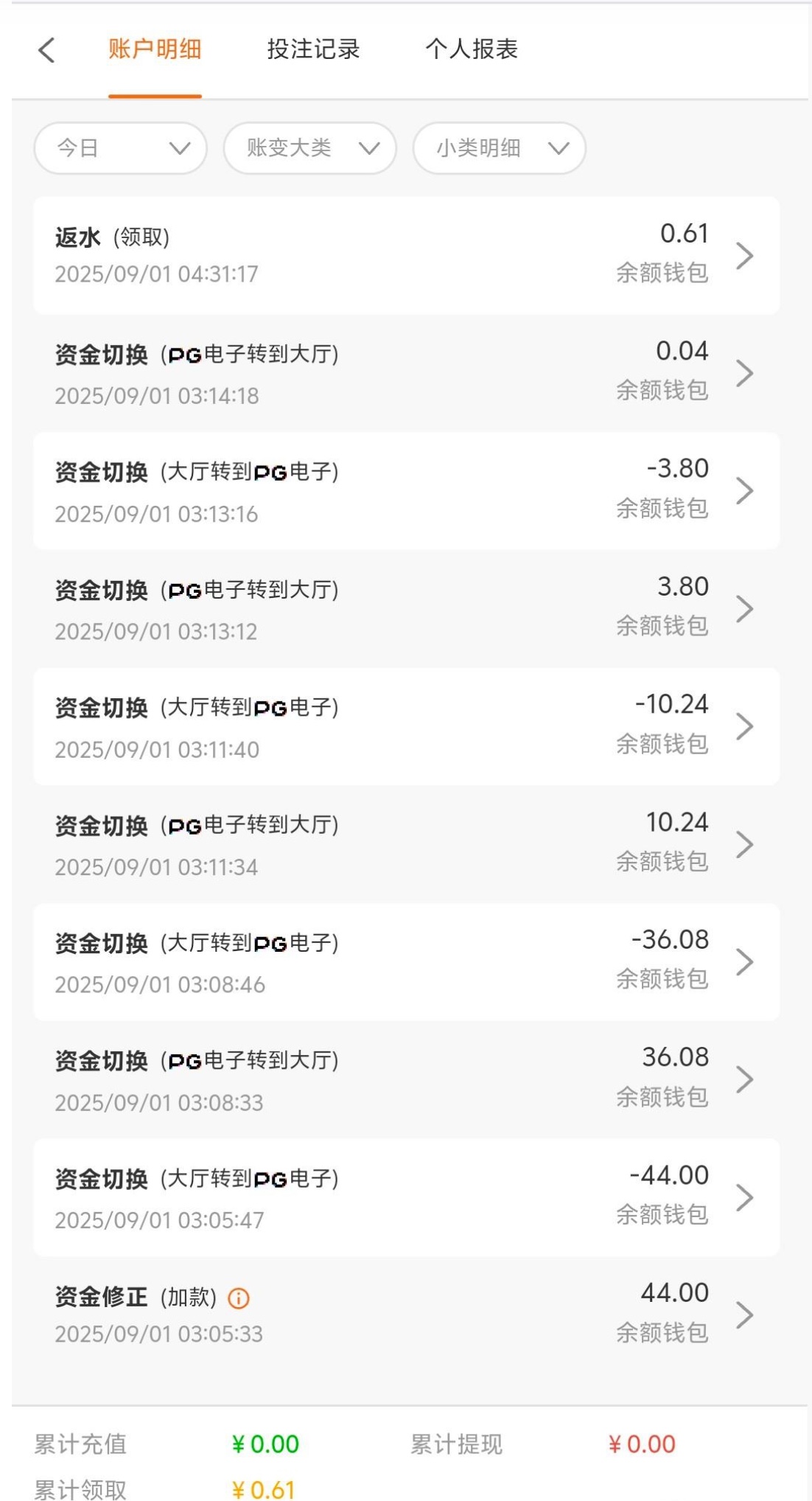This screenshot has height=1501, width=812.
Task: Open the 36.08 transfer record at 03:08:33
Action: tap(405, 1080)
